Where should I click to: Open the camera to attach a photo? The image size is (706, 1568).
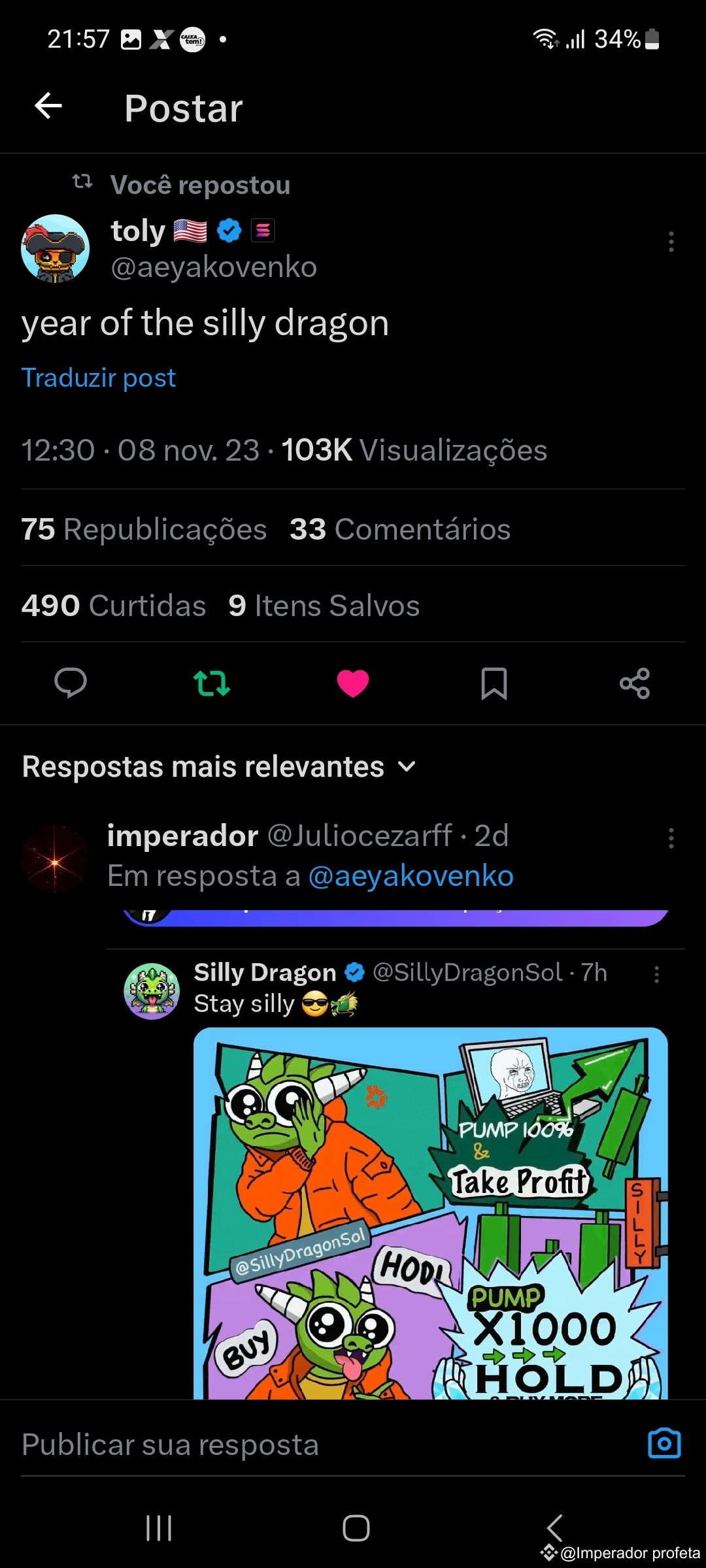pos(664,1443)
